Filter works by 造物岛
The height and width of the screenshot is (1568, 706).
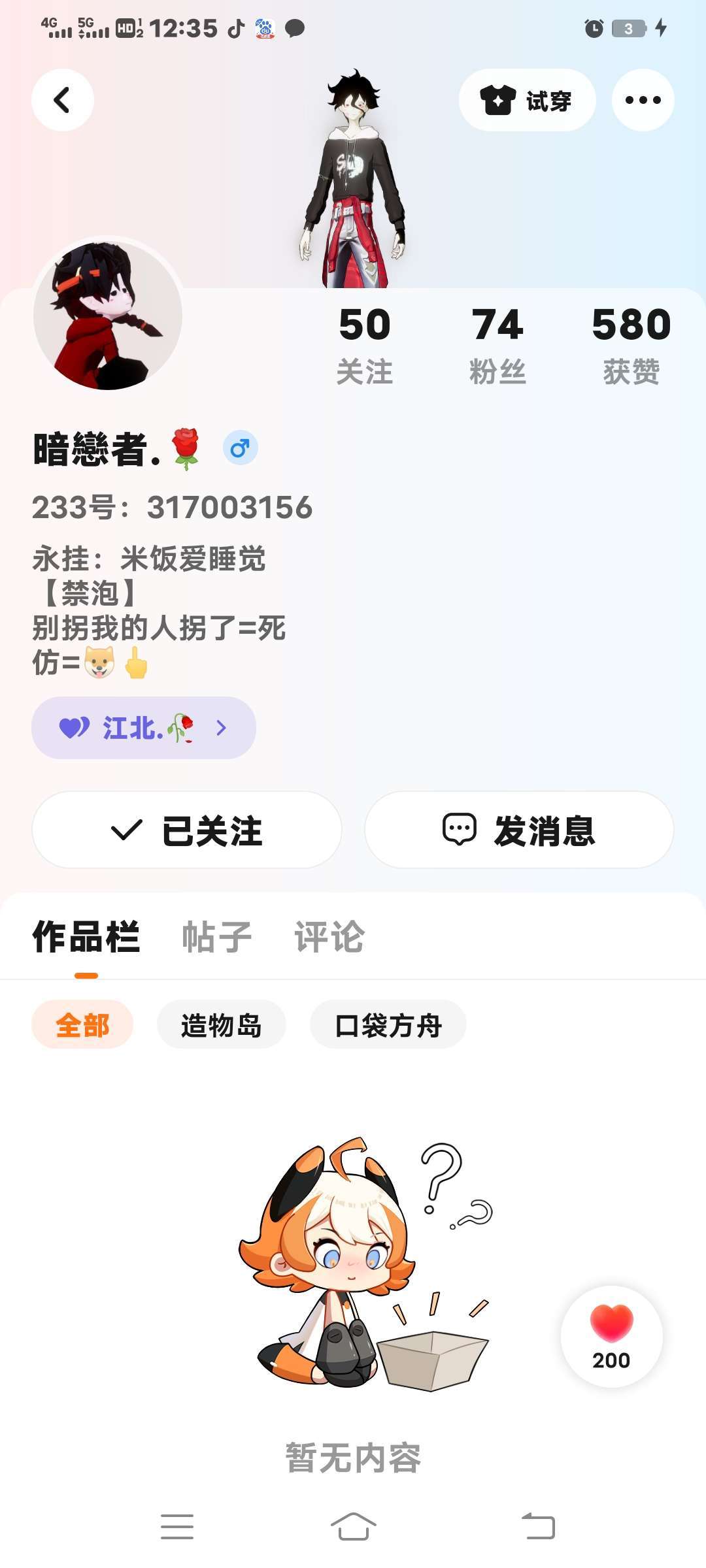tap(222, 1024)
